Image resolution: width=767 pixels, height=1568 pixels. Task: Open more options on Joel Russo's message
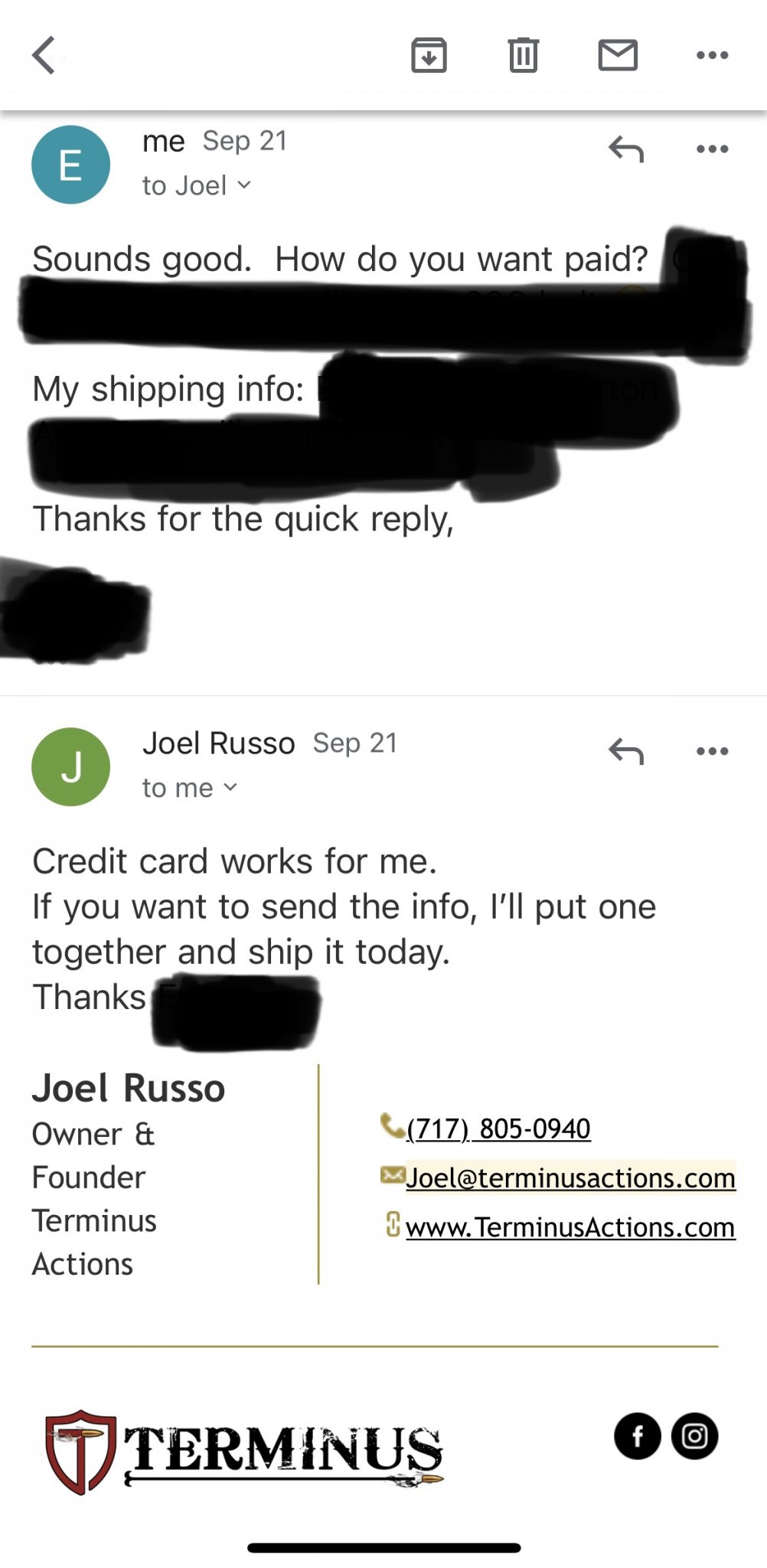[x=712, y=751]
